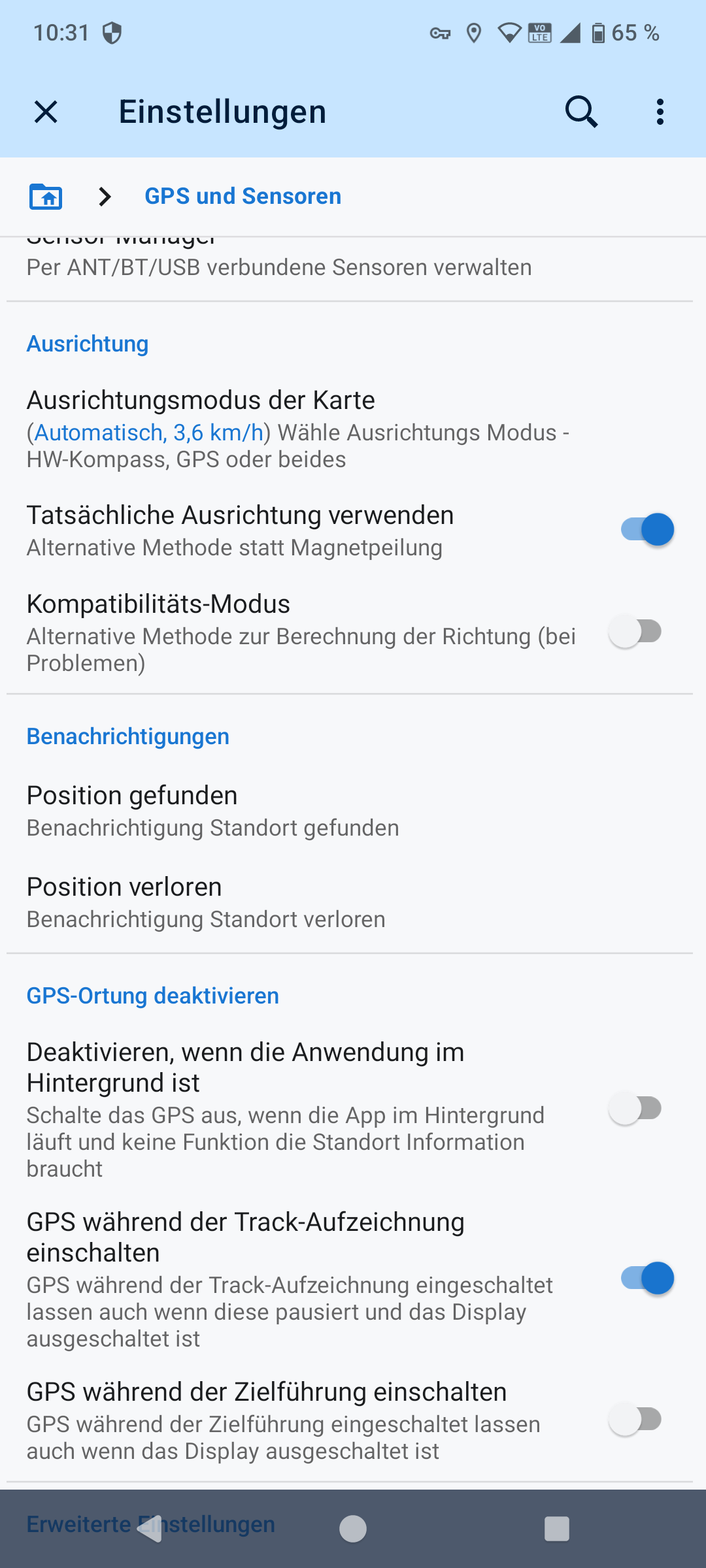Screen dimensions: 706x1568
Task: Open the settings search
Action: (x=581, y=112)
